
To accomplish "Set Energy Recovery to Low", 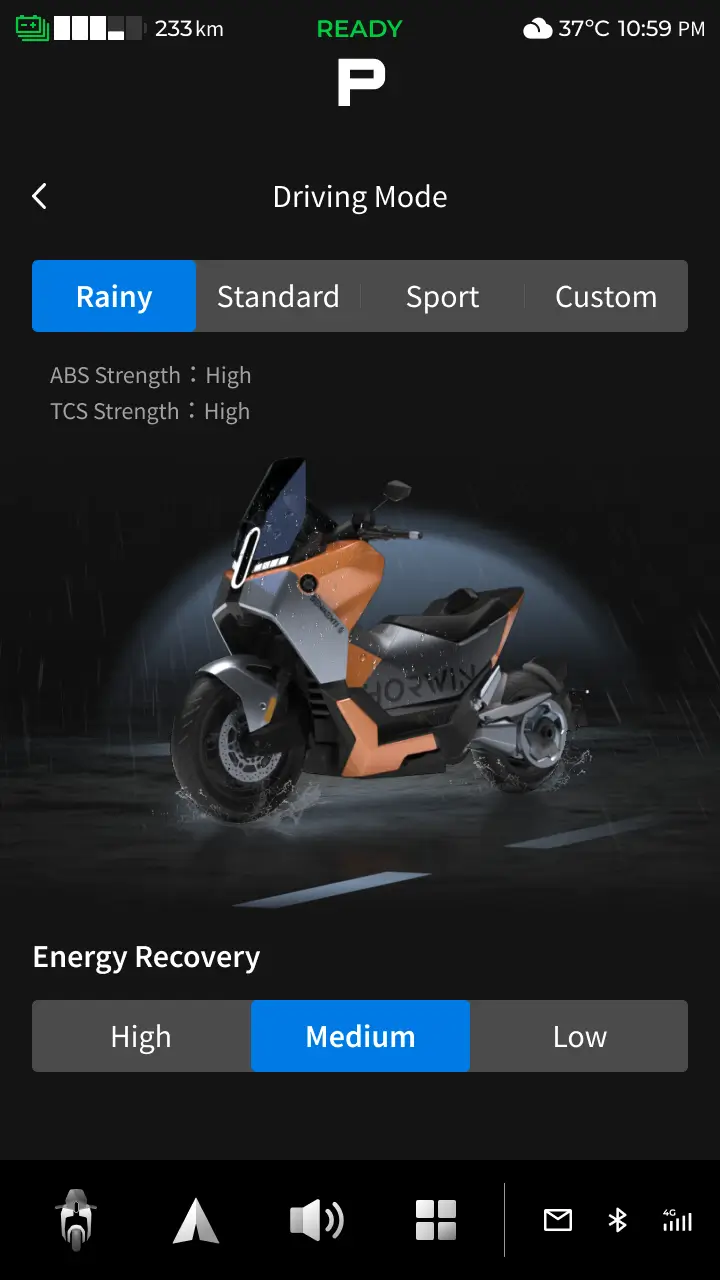I will pyautogui.click(x=580, y=1036).
